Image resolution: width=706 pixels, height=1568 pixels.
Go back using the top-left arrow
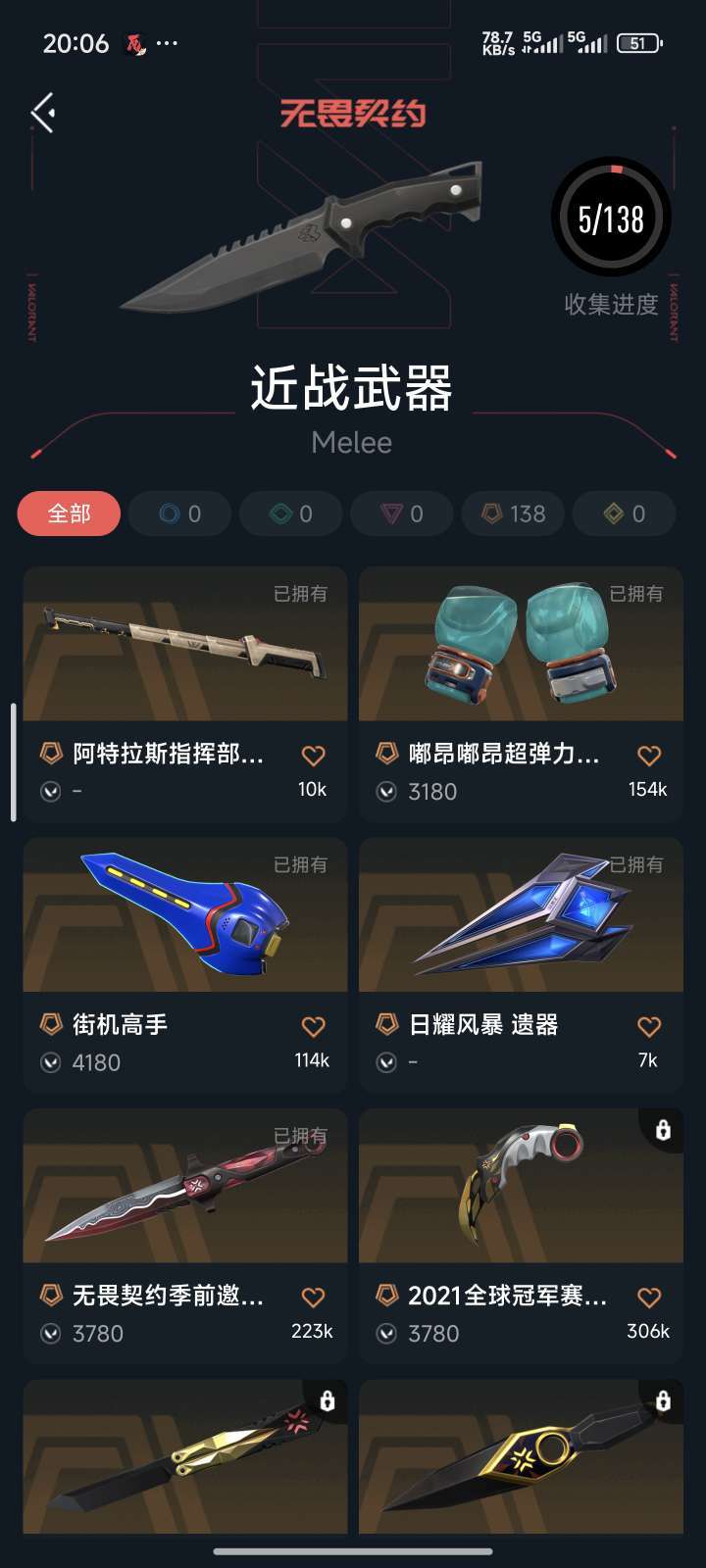click(x=43, y=114)
